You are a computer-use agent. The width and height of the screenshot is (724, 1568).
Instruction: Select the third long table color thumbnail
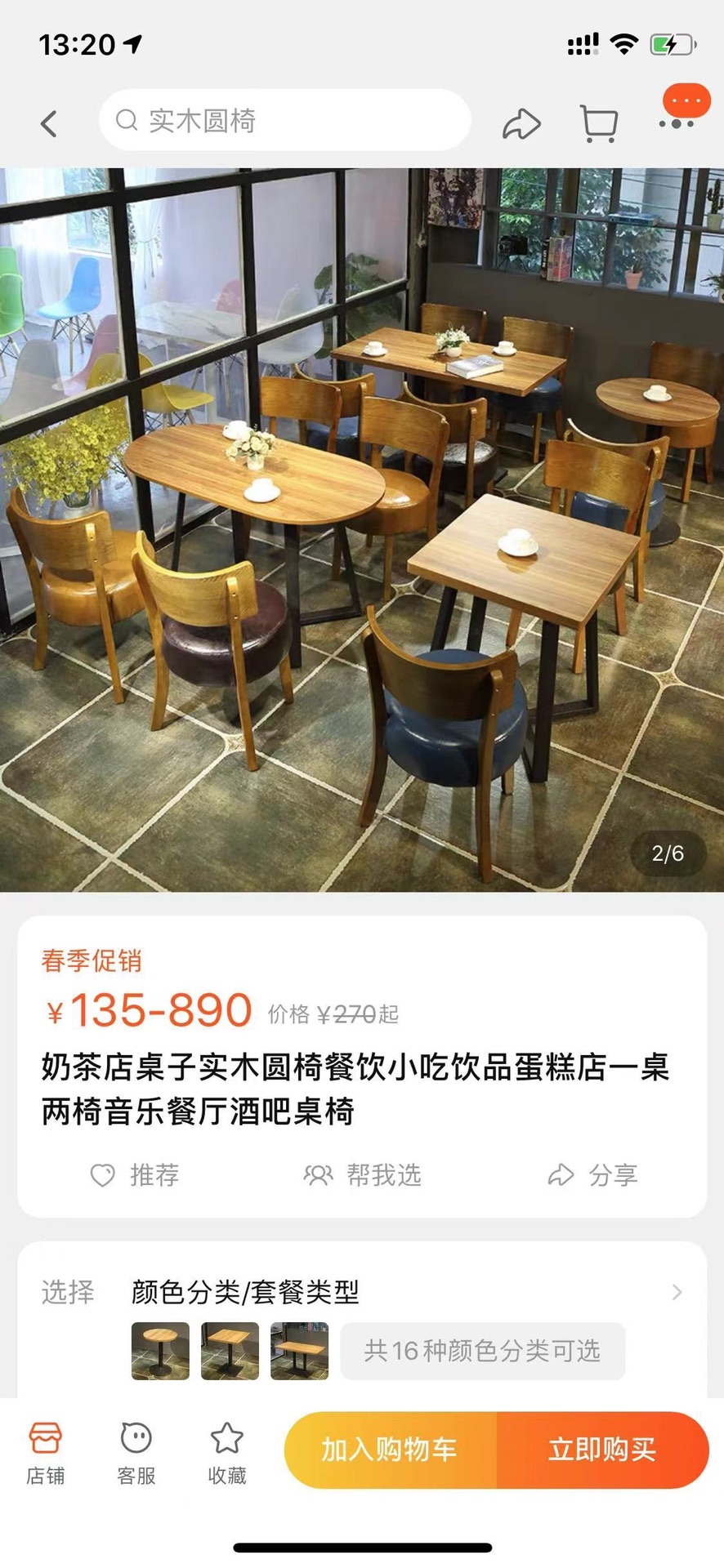(299, 1352)
